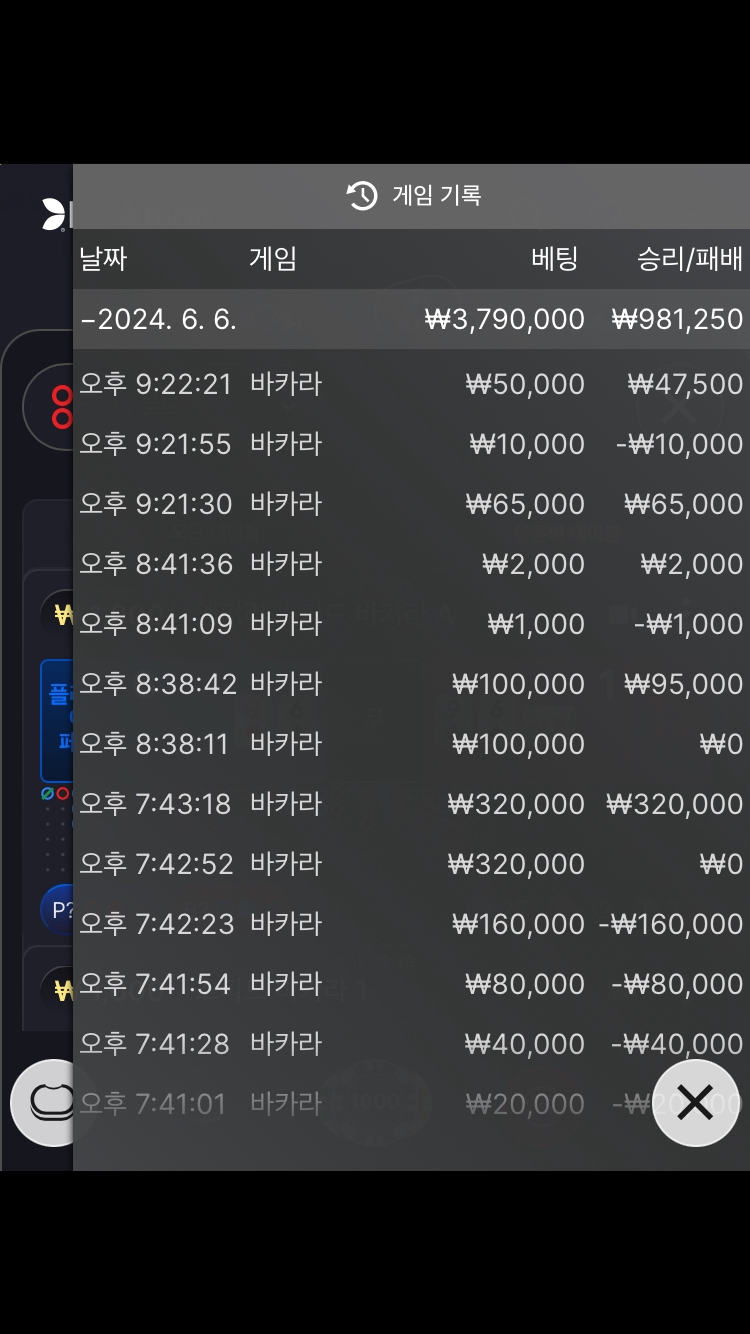
Task: Open the 8:38:11 baccarat record
Action: tap(411, 744)
